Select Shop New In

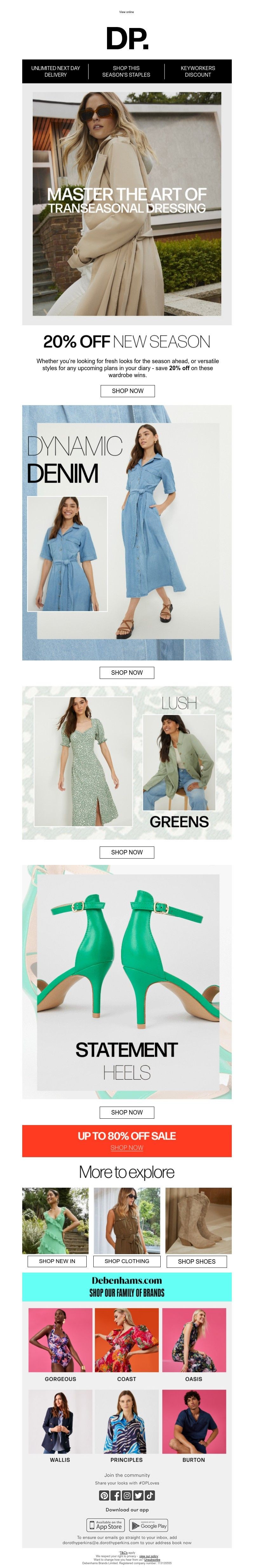point(57,1261)
